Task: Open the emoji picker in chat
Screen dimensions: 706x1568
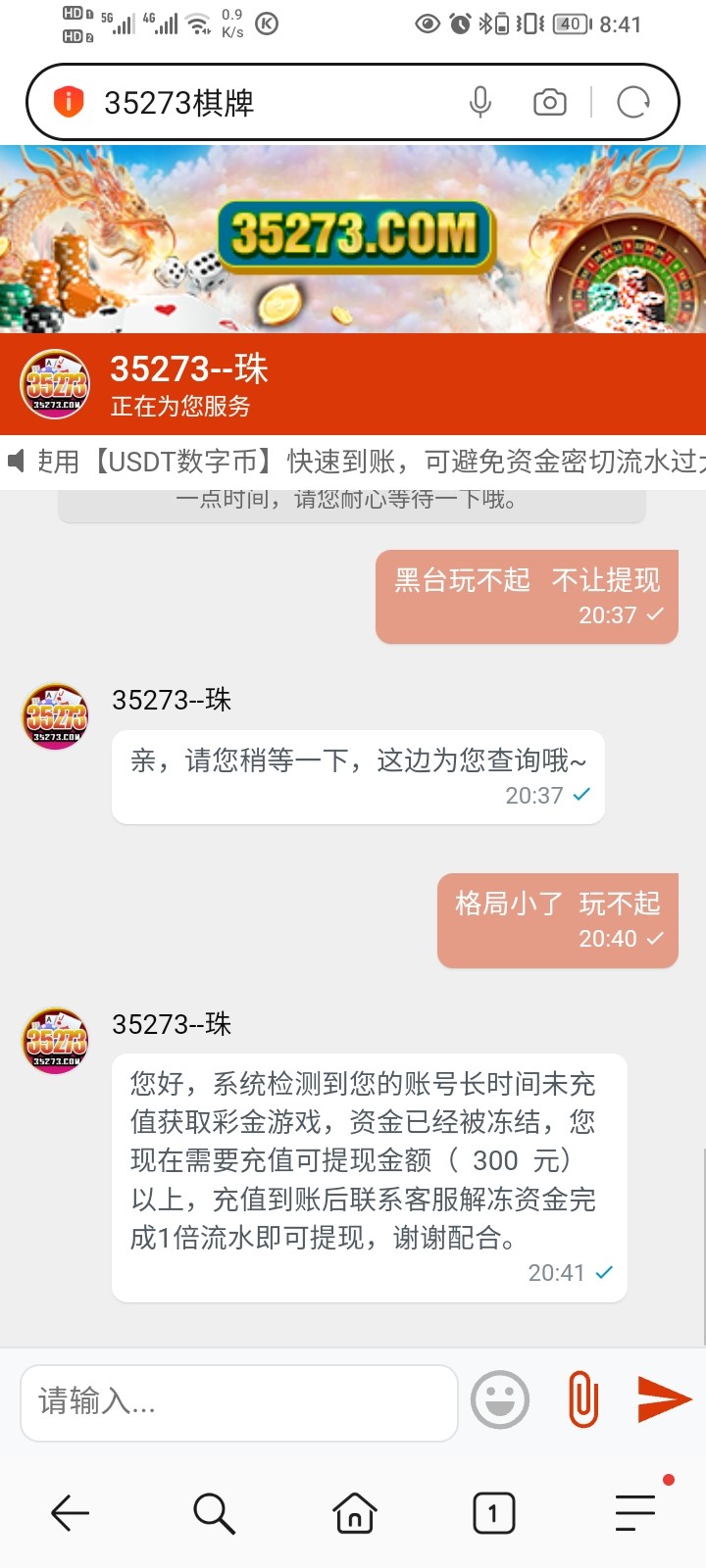Action: tap(500, 1400)
